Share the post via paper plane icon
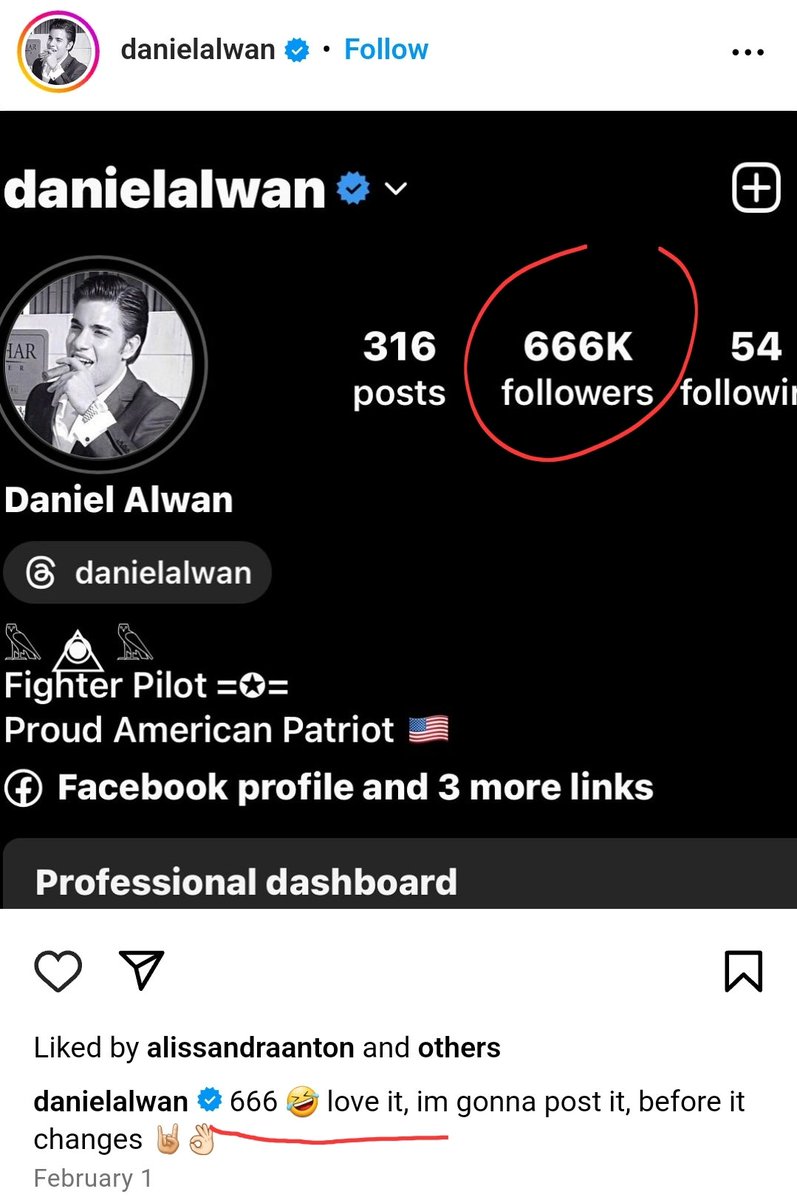The height and width of the screenshot is (1200, 797). click(140, 969)
